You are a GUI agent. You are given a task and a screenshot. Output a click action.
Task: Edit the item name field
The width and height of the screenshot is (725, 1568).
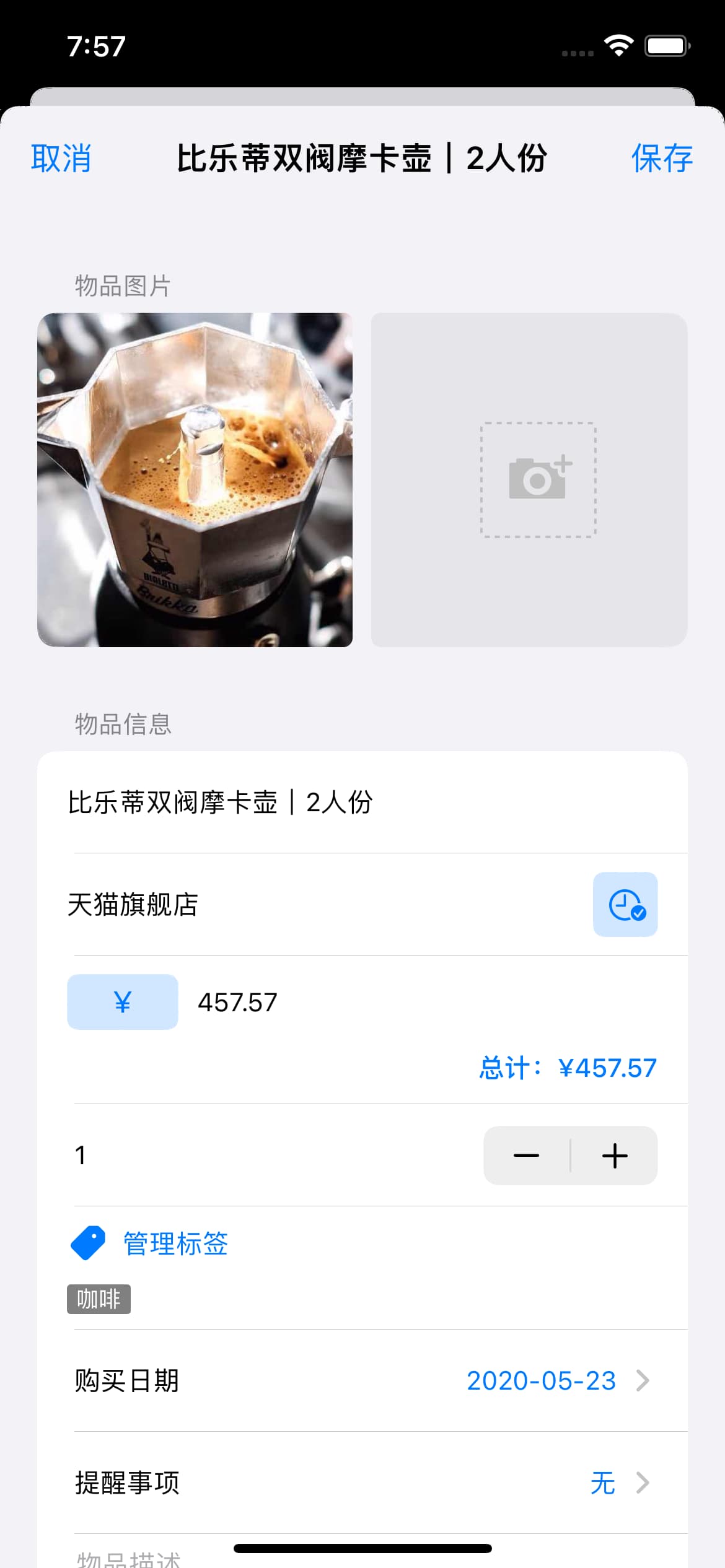point(310,803)
